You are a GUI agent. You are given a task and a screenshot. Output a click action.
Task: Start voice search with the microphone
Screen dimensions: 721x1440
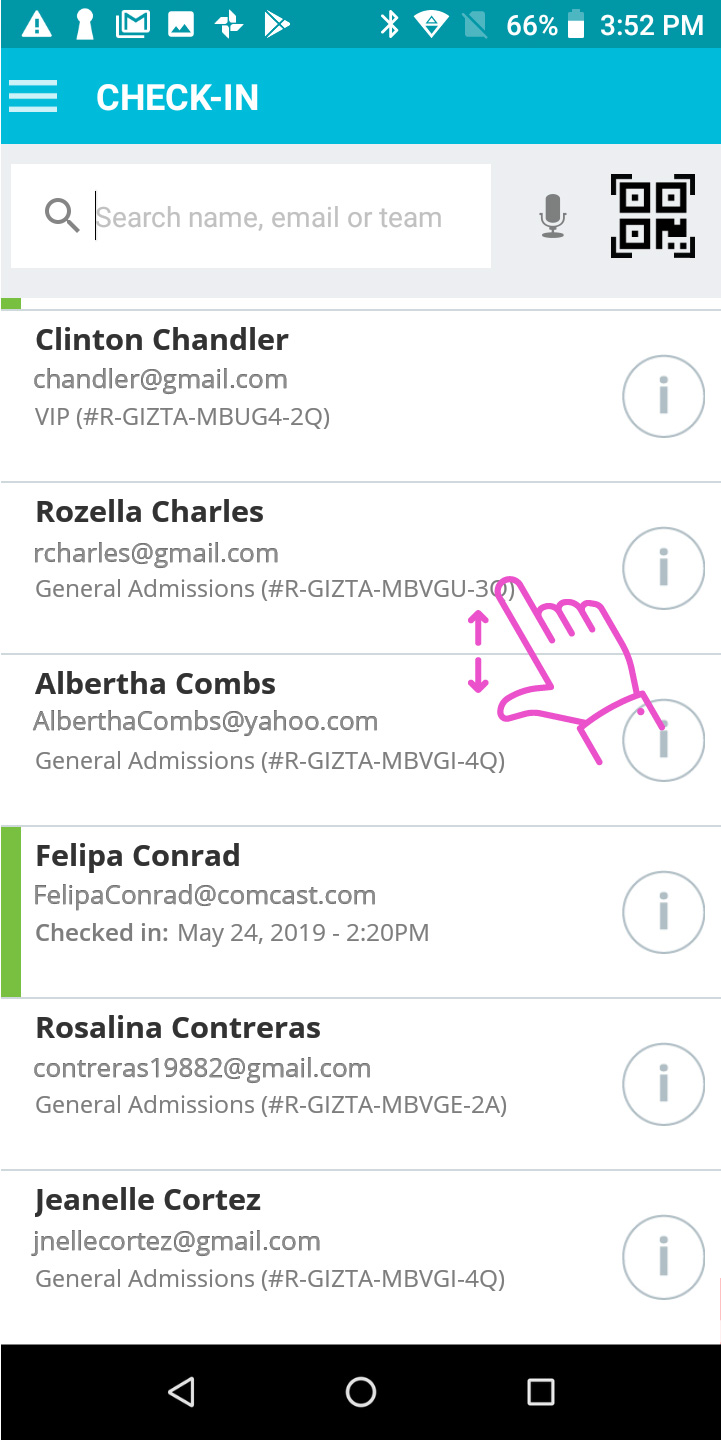point(553,216)
